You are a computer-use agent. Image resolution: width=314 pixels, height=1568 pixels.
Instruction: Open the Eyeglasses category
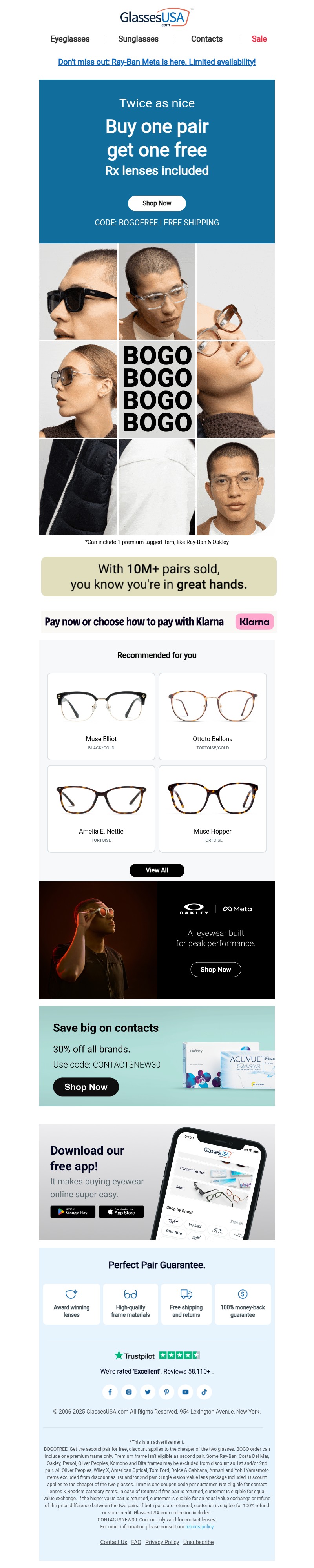tap(69, 39)
